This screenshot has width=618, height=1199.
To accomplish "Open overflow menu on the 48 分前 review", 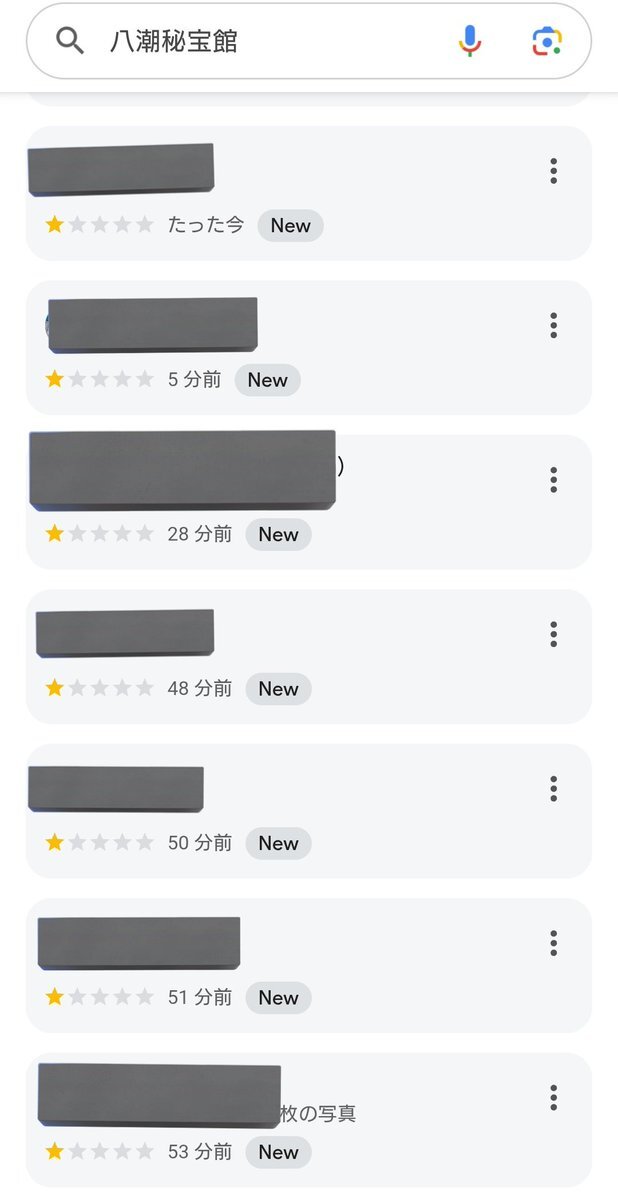I will 553,634.
